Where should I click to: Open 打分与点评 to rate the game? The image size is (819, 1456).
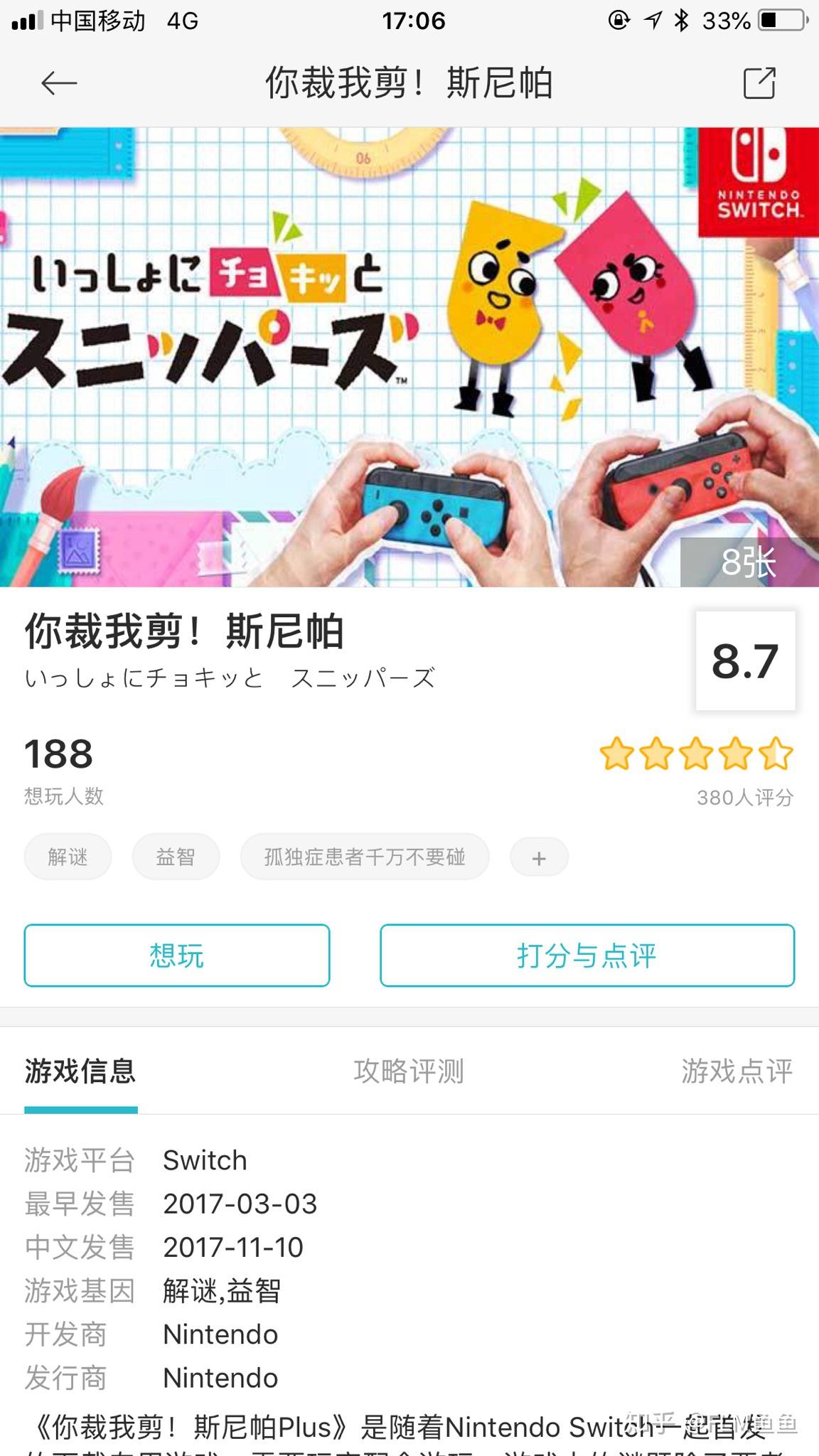pos(587,955)
